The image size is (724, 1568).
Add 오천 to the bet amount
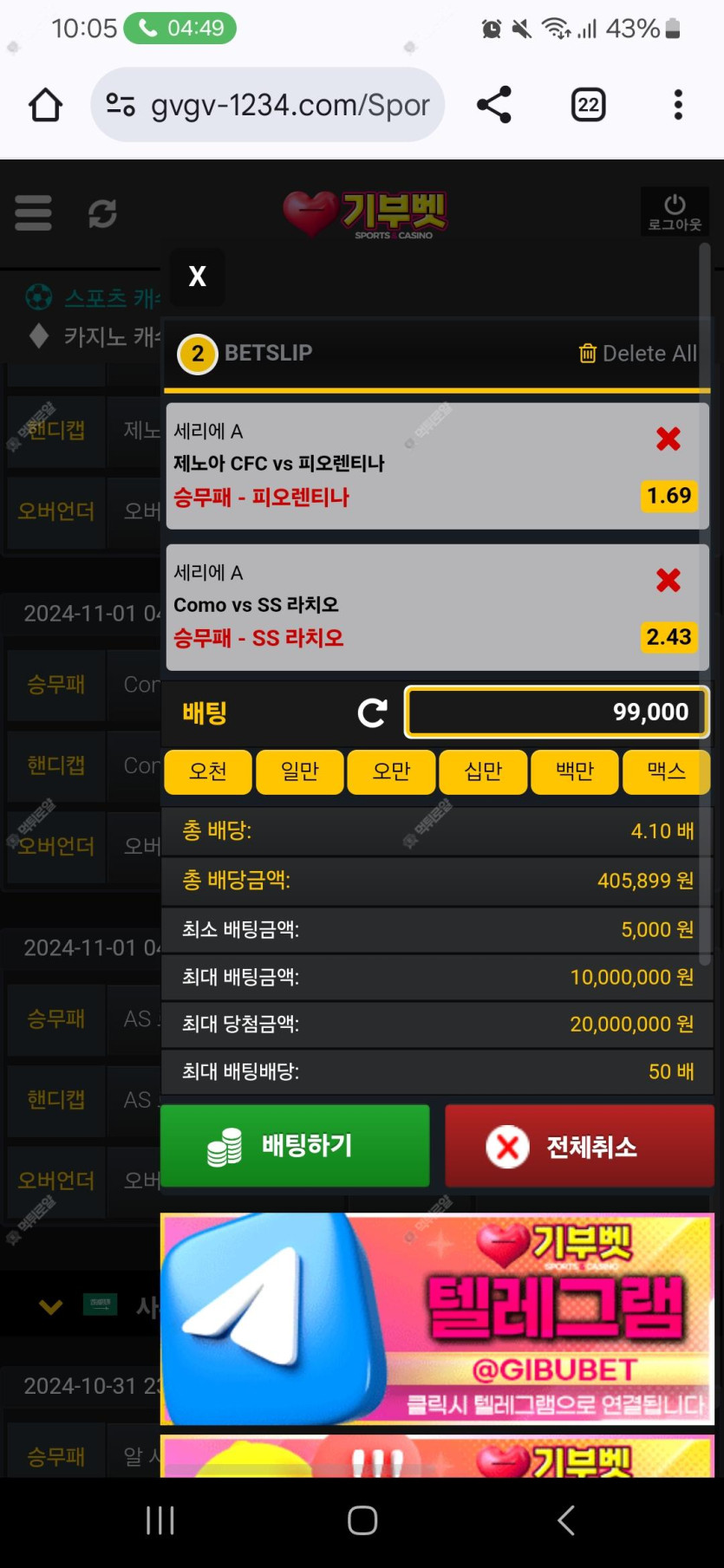point(208,771)
